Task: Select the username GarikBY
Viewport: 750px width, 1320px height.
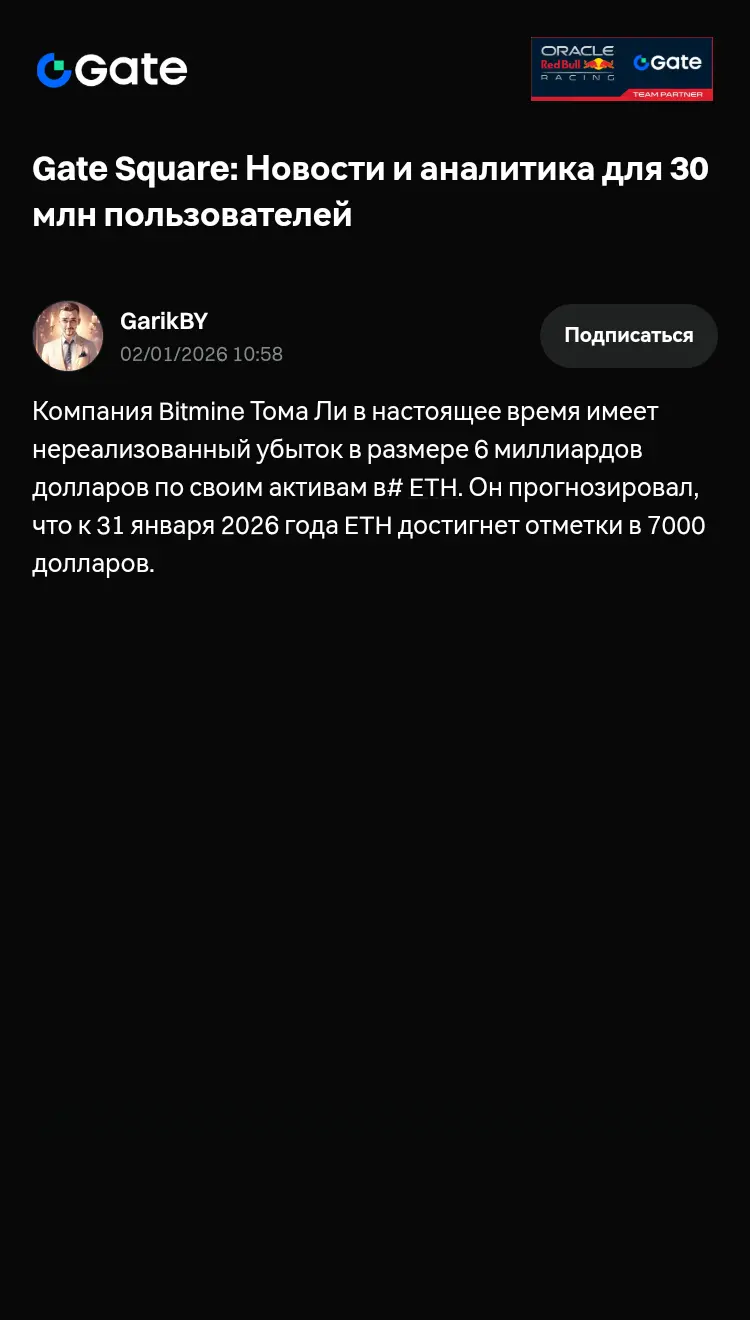Action: tap(164, 321)
